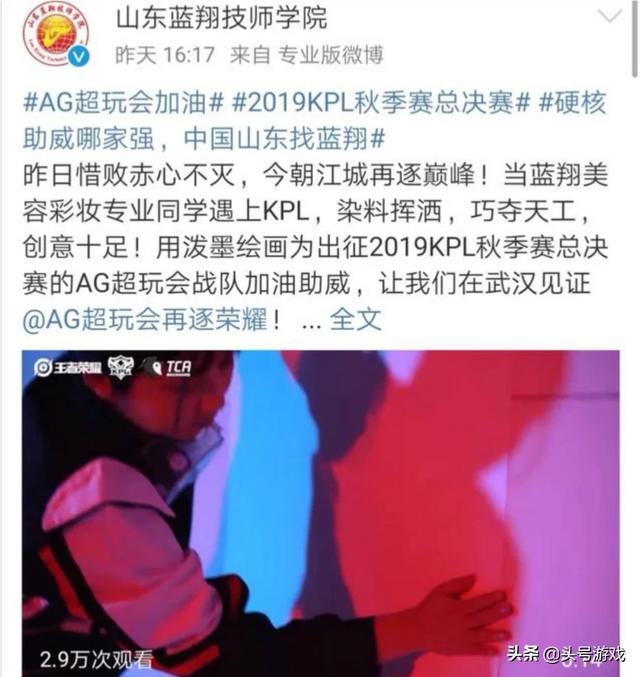
Task: Expand the post with 全文
Action: pyautogui.click(x=356, y=318)
